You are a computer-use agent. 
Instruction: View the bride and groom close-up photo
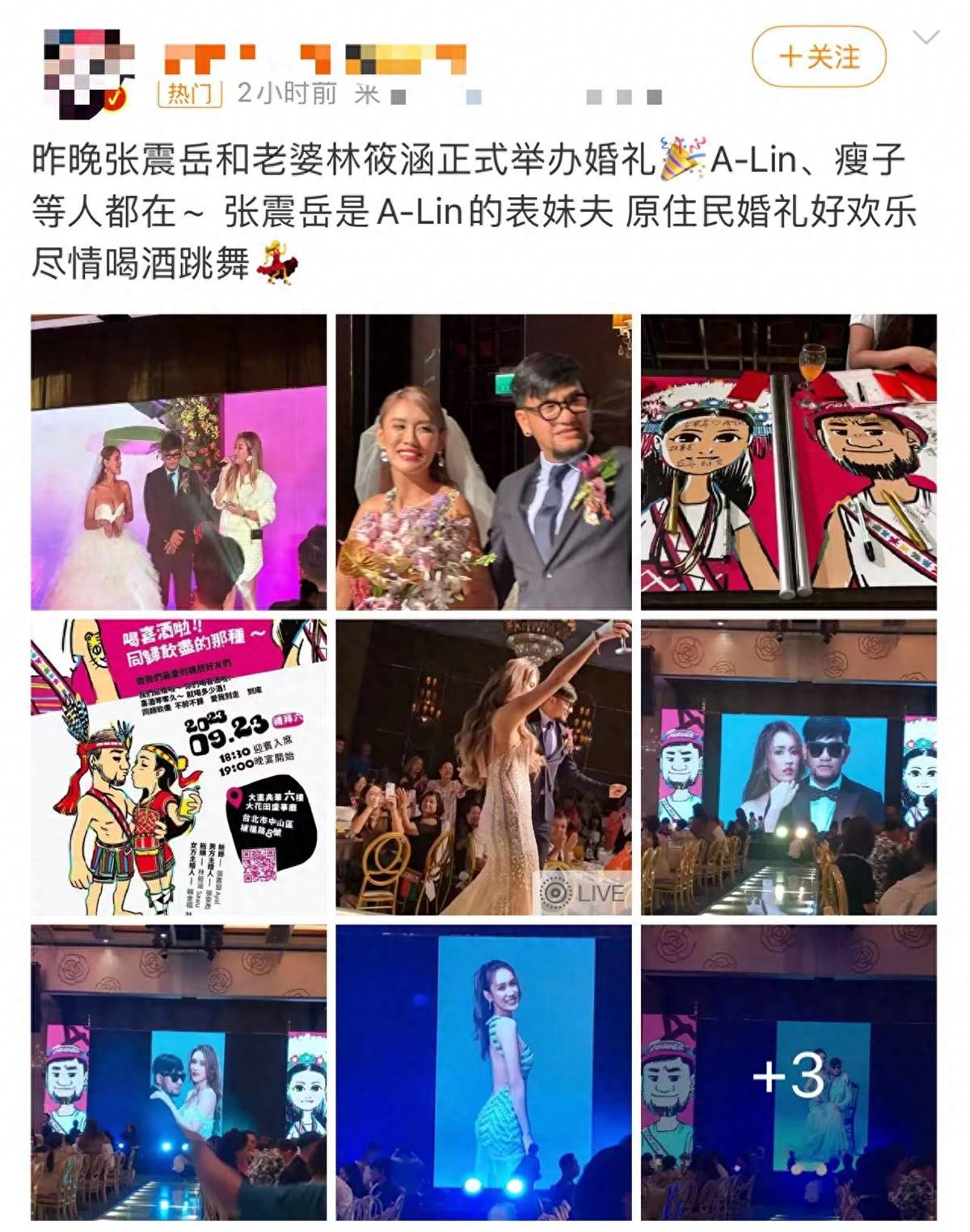[x=483, y=462]
